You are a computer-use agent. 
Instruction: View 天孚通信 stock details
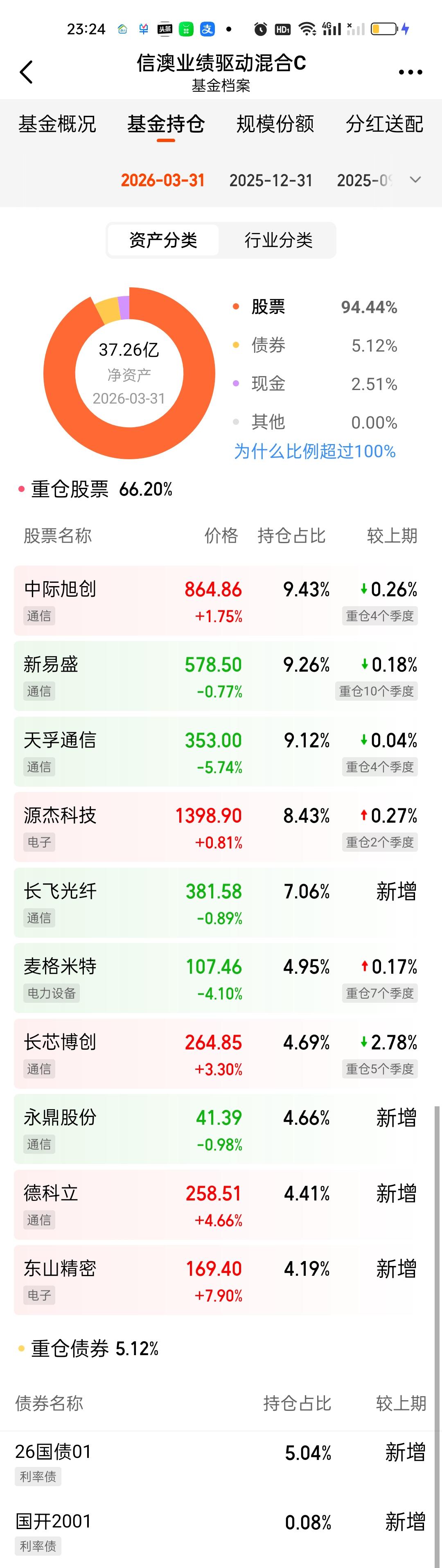tap(221, 752)
